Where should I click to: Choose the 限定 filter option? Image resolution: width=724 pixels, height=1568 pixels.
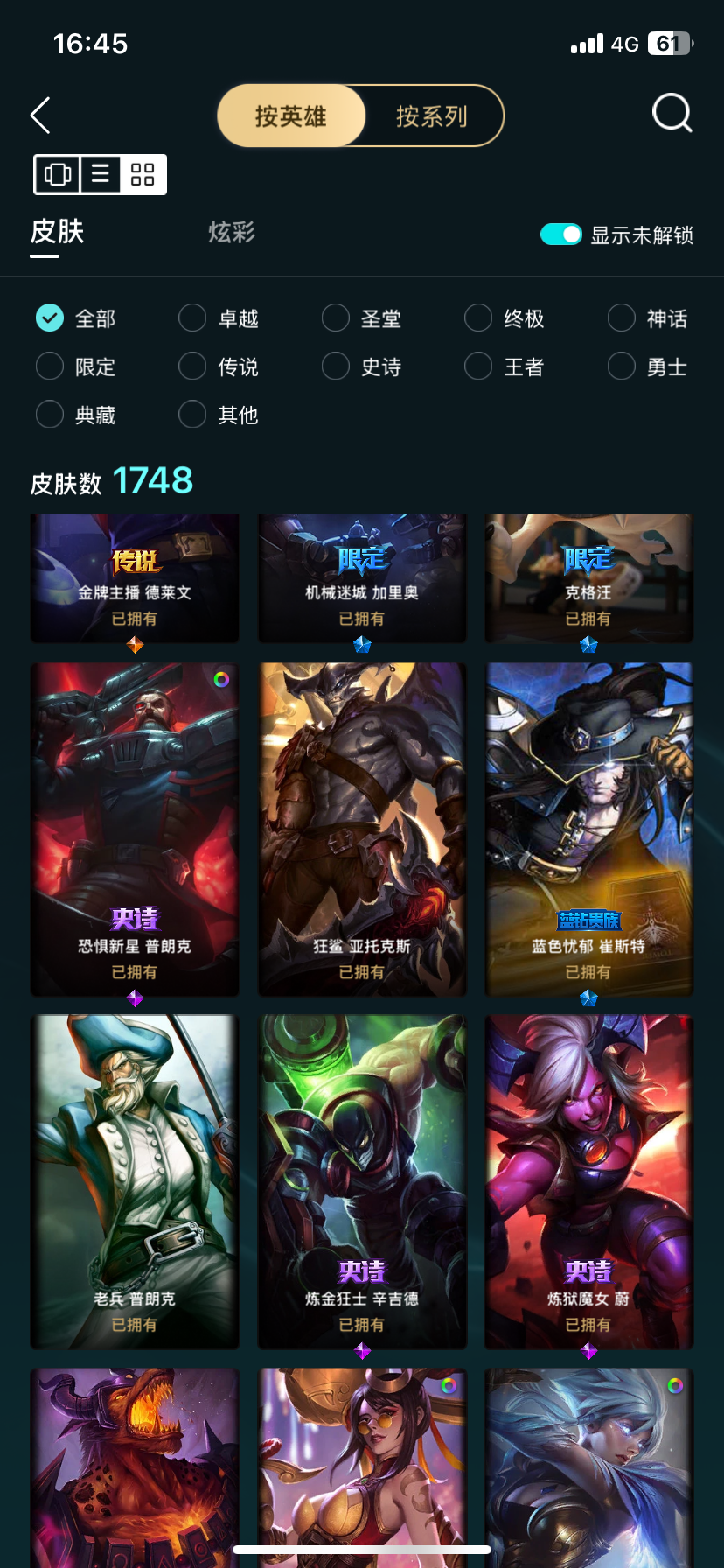click(76, 367)
